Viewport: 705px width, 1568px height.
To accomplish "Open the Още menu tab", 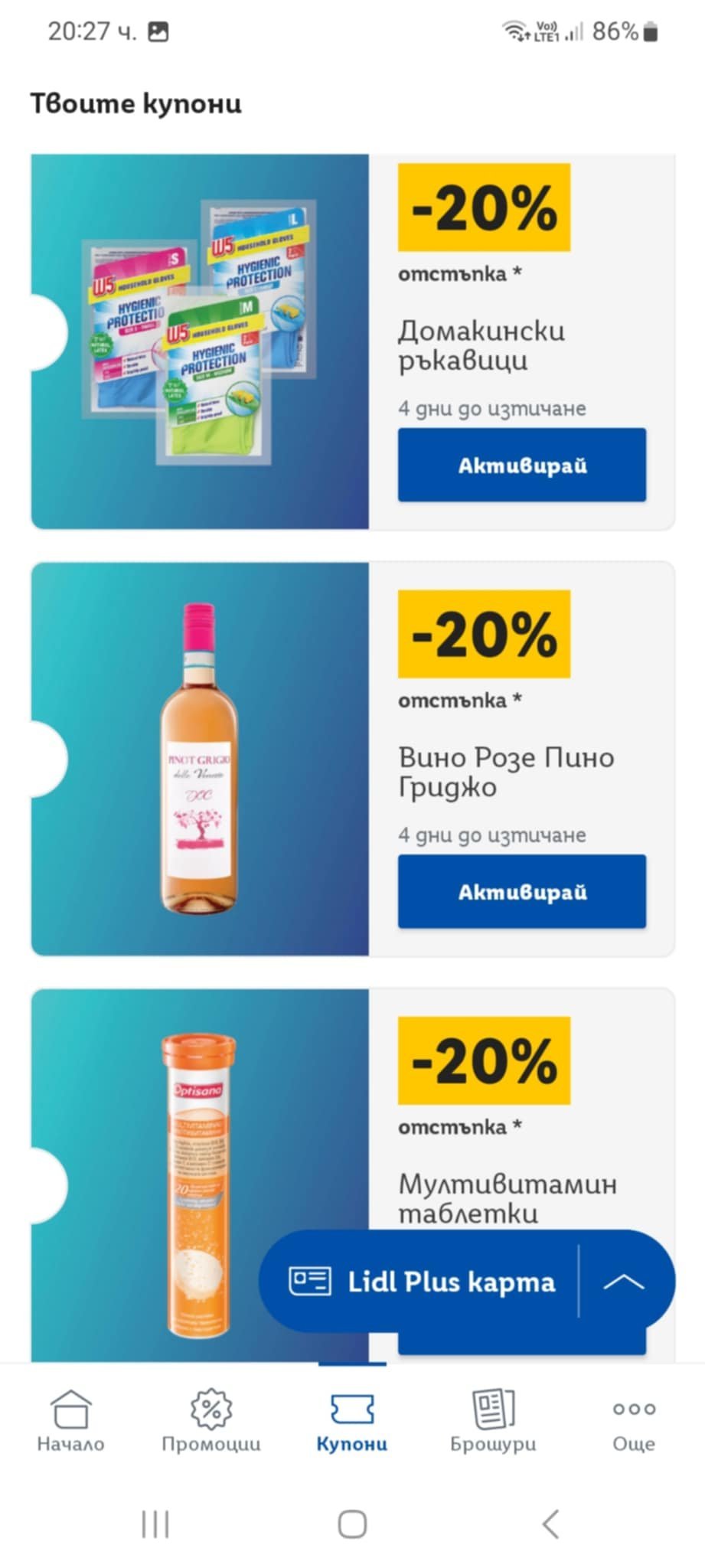I will (634, 1420).
